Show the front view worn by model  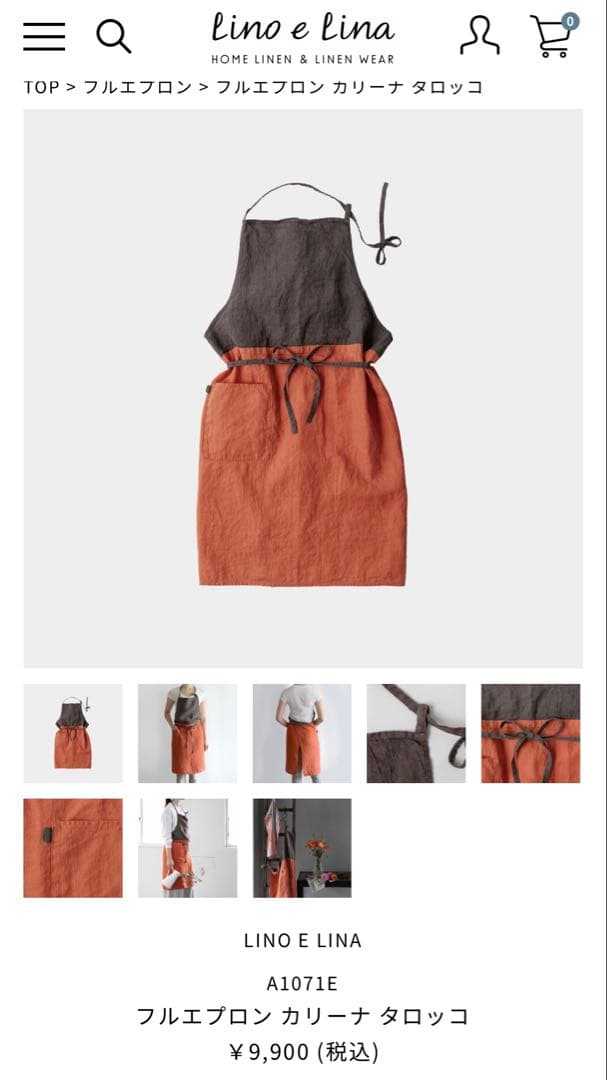pos(187,733)
